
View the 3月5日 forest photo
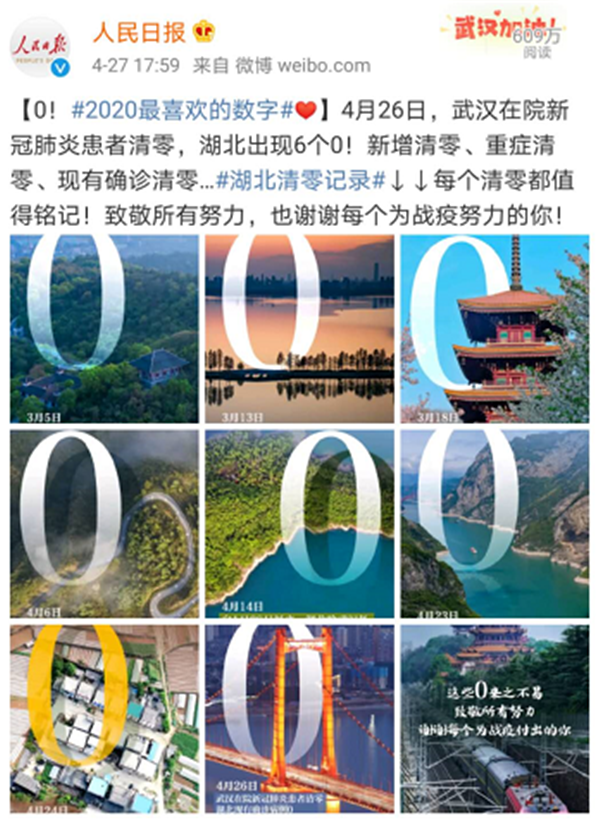point(104,328)
